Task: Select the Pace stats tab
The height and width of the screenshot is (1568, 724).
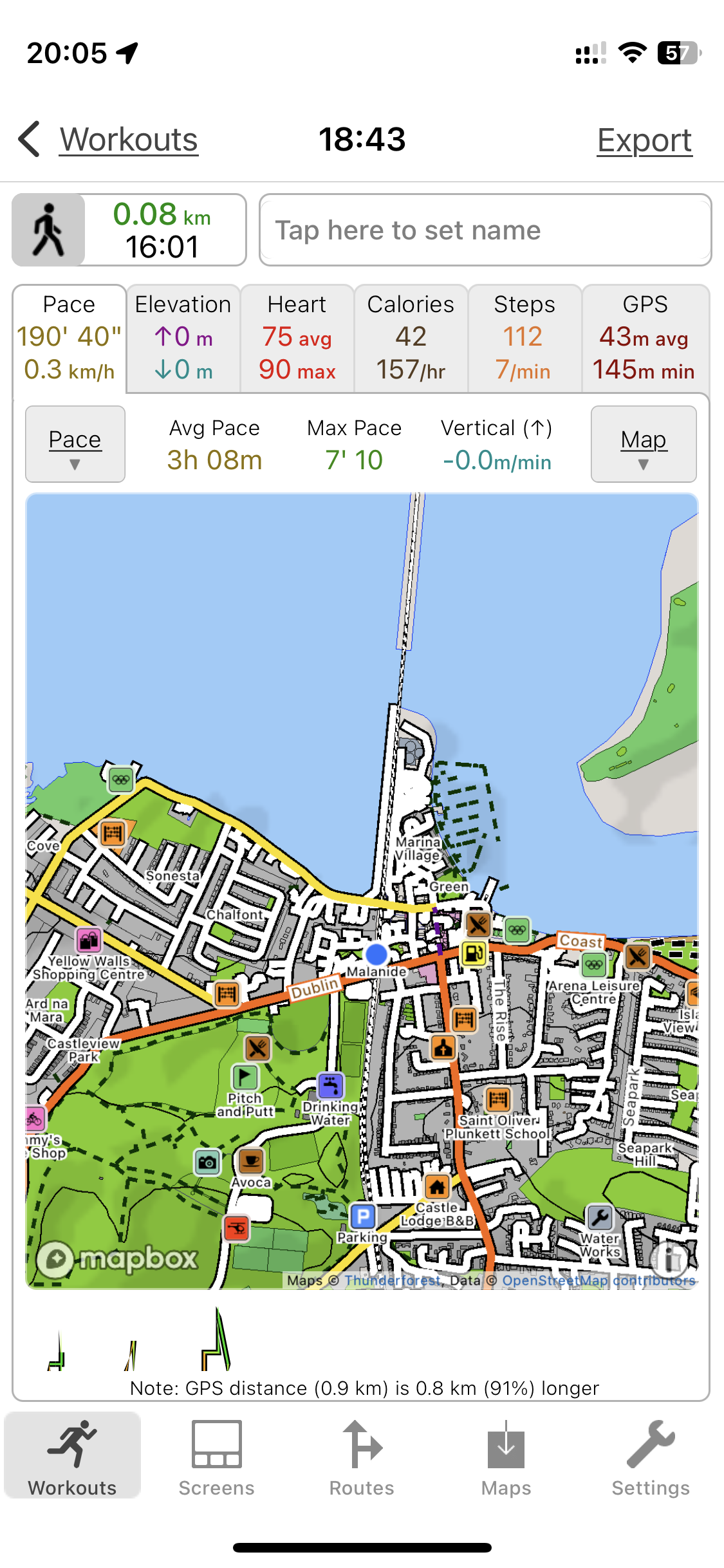Action: pyautogui.click(x=70, y=338)
